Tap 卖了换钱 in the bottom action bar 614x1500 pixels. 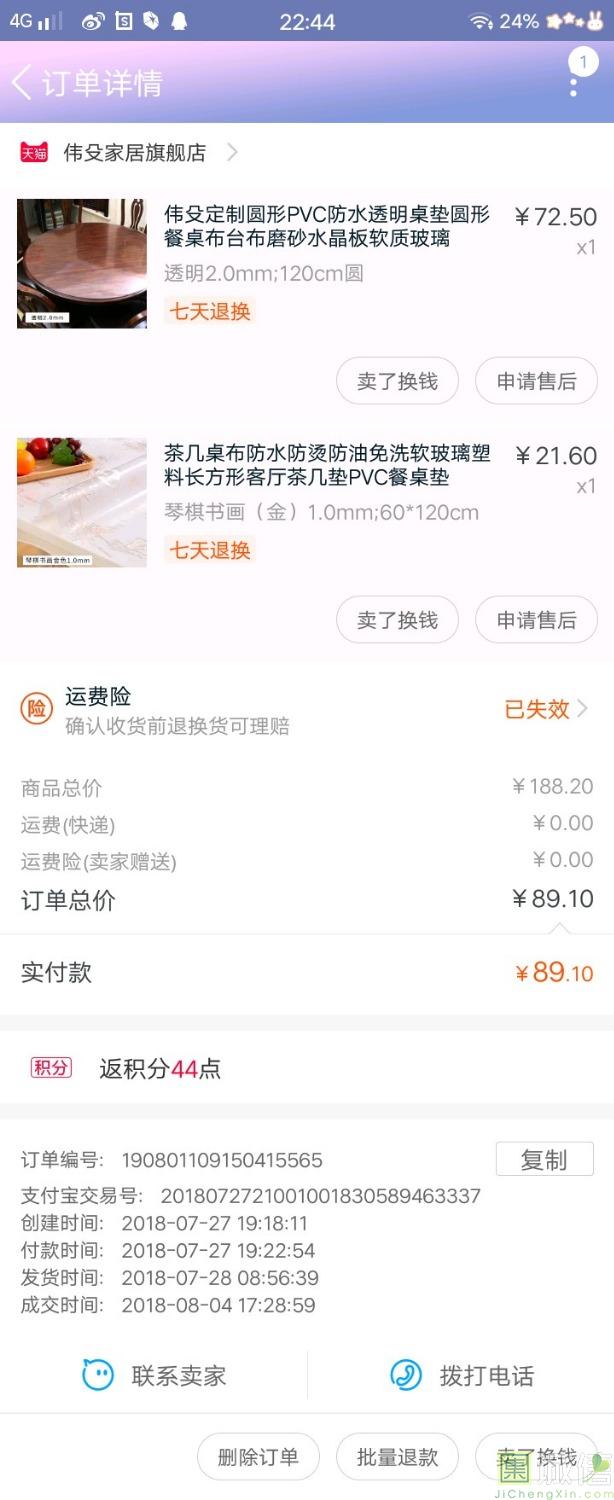(x=536, y=1457)
